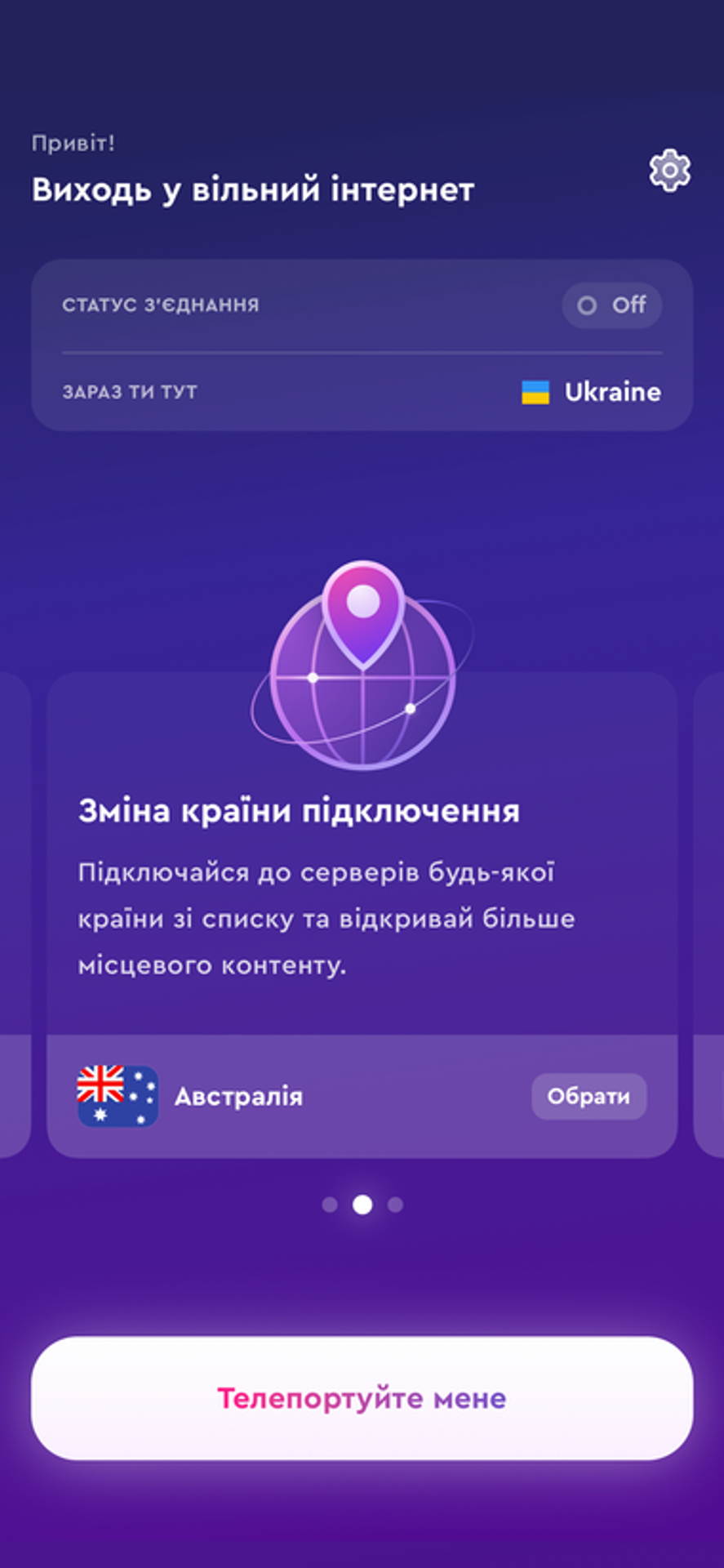
Task: Go to the third carousel page dot
Action: 395,1205
